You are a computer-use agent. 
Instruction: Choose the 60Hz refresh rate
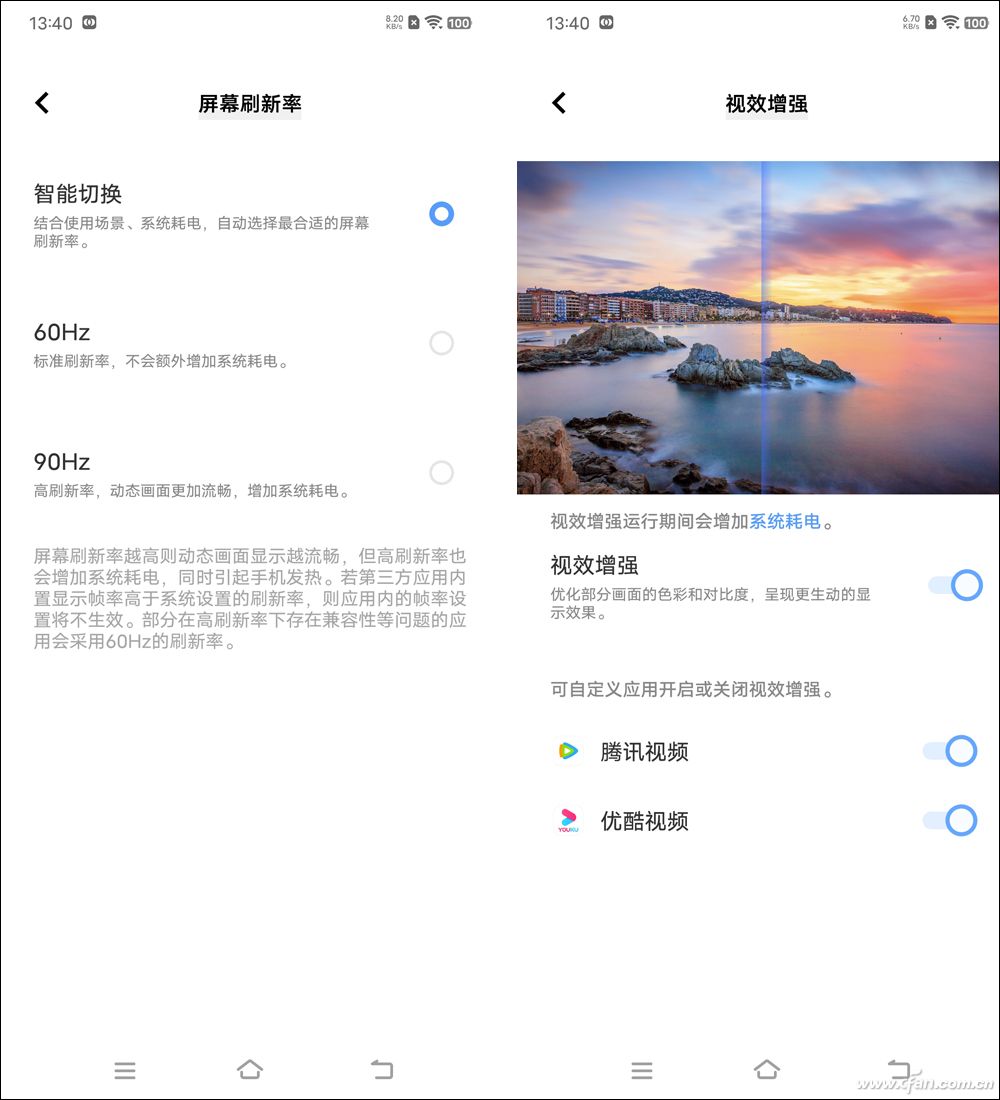coord(441,344)
